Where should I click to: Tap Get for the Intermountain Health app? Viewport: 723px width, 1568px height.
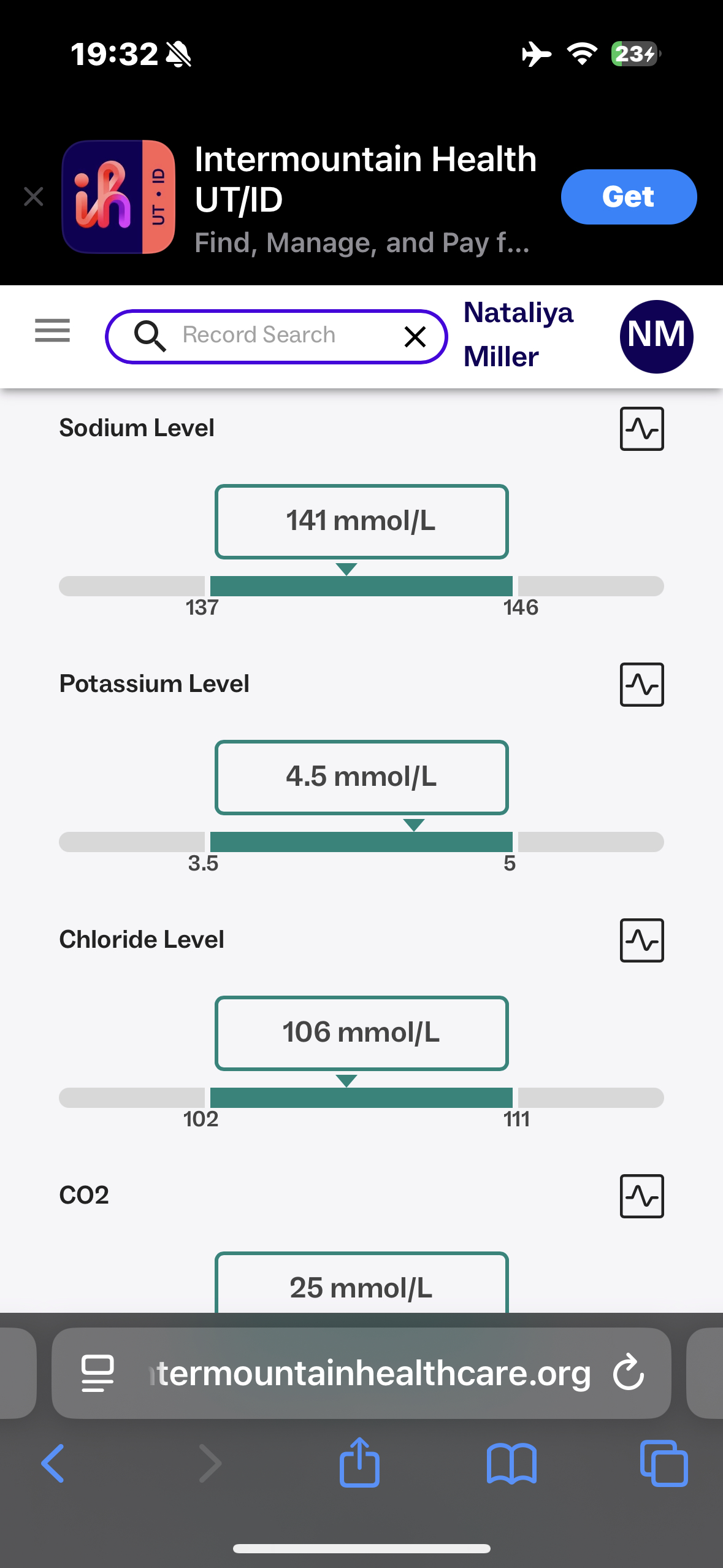(628, 197)
